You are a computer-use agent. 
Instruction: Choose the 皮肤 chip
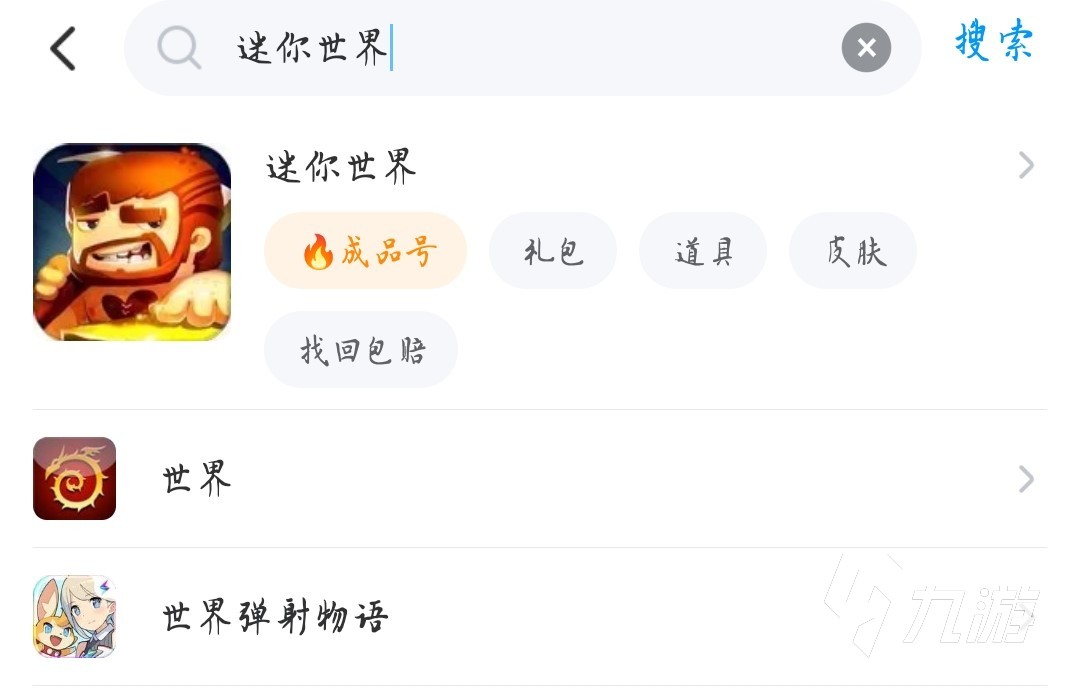point(853,251)
